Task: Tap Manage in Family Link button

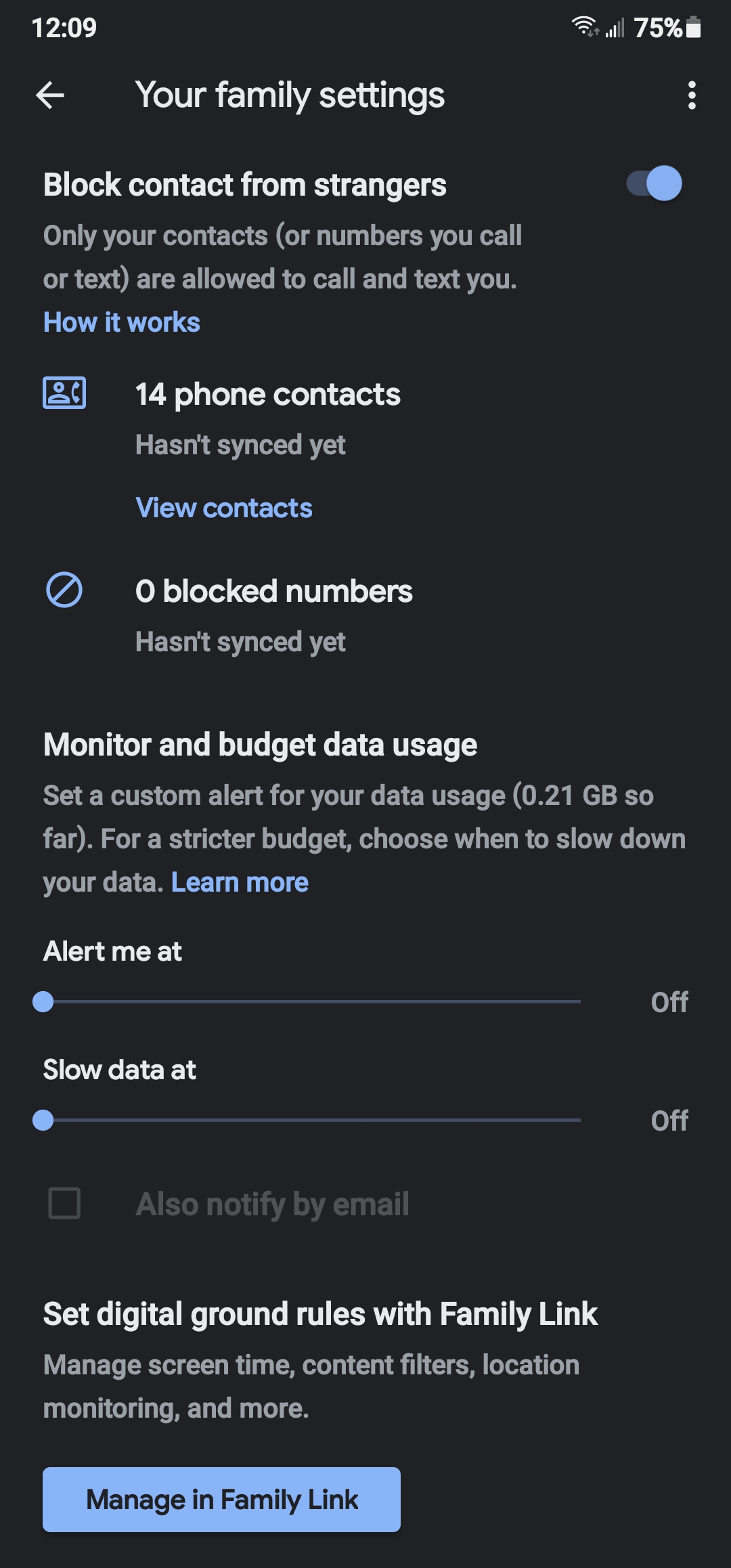Action: point(221,1499)
